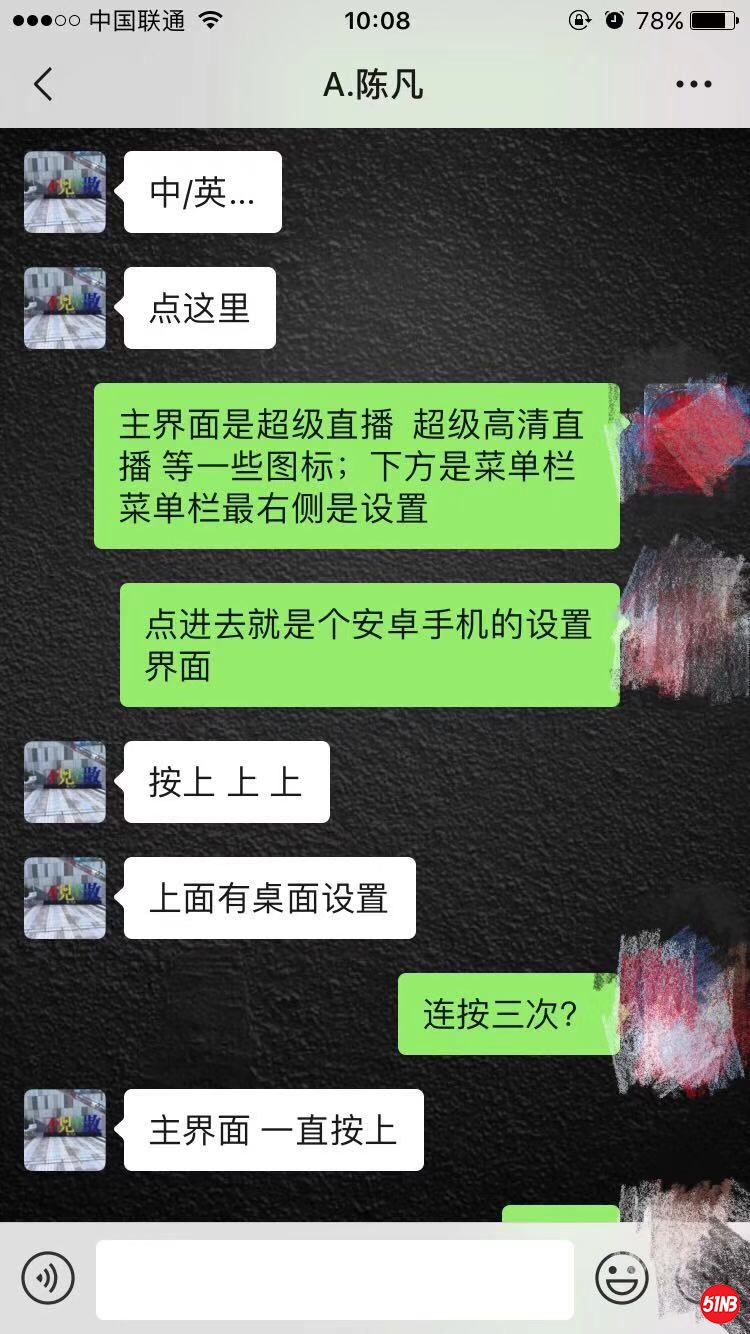Switch to voice message input
This screenshot has width=750, height=1334.
point(48,1277)
